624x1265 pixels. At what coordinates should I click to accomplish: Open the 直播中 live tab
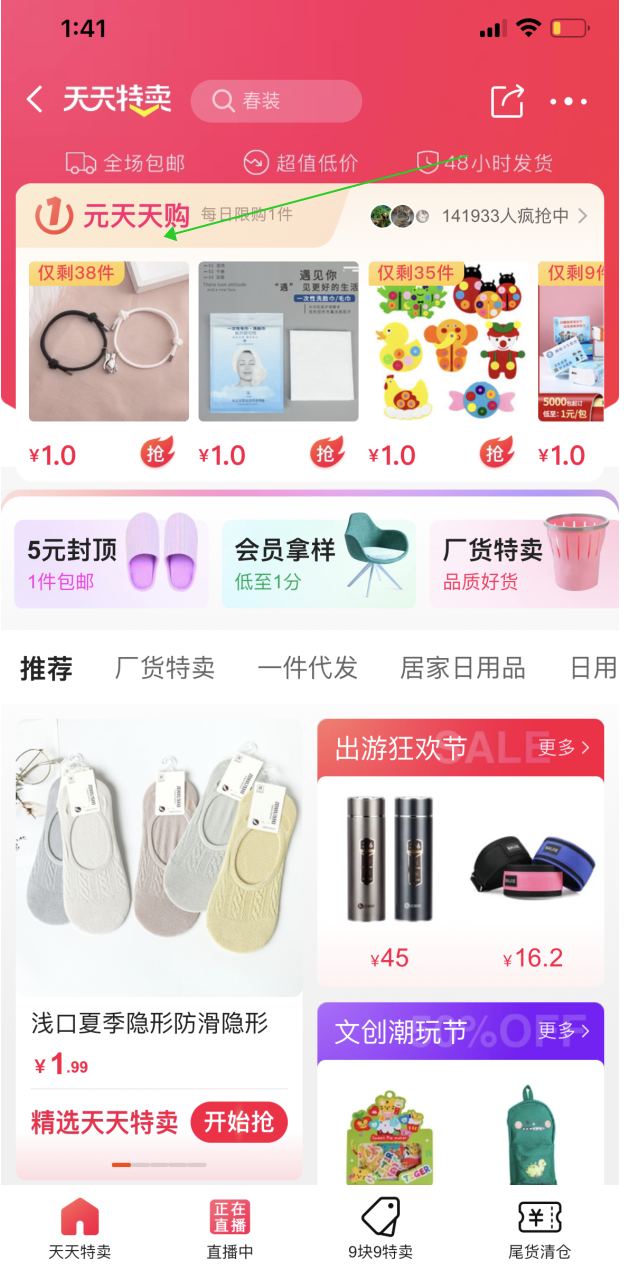tap(230, 1228)
